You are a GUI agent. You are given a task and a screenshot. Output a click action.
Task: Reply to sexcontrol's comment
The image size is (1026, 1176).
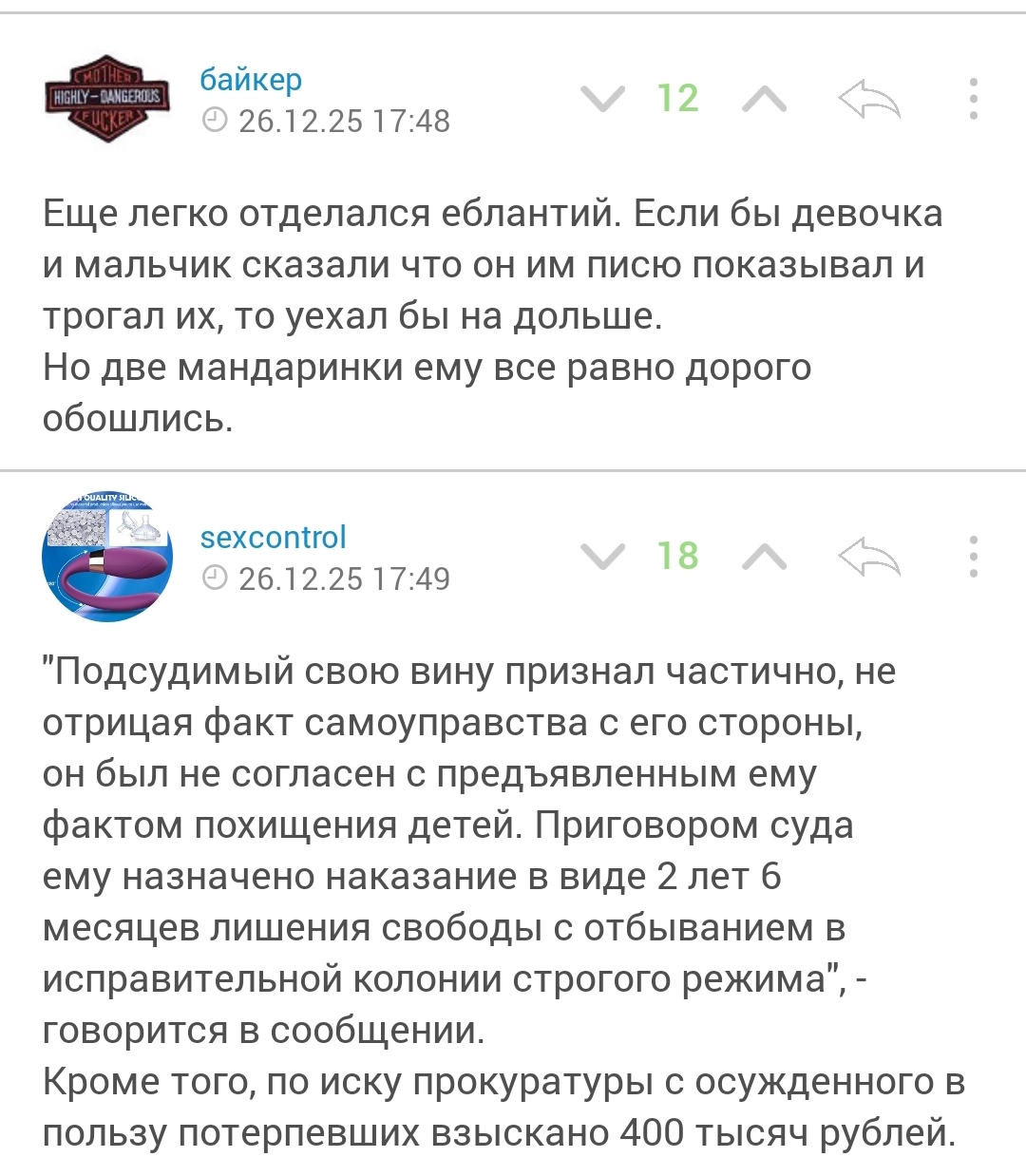pos(868,557)
